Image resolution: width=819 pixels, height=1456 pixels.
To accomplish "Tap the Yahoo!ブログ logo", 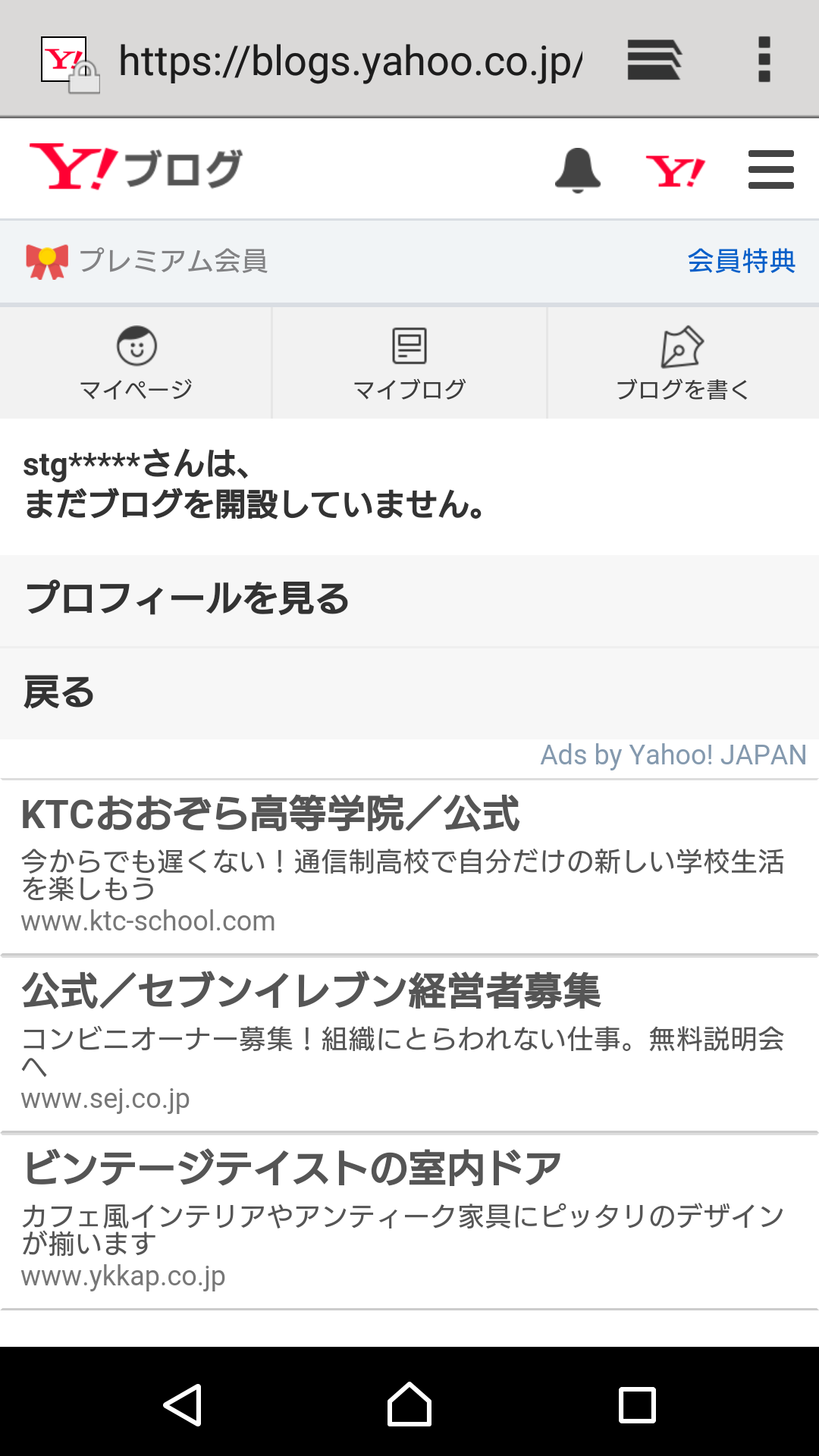I will pyautogui.click(x=136, y=168).
